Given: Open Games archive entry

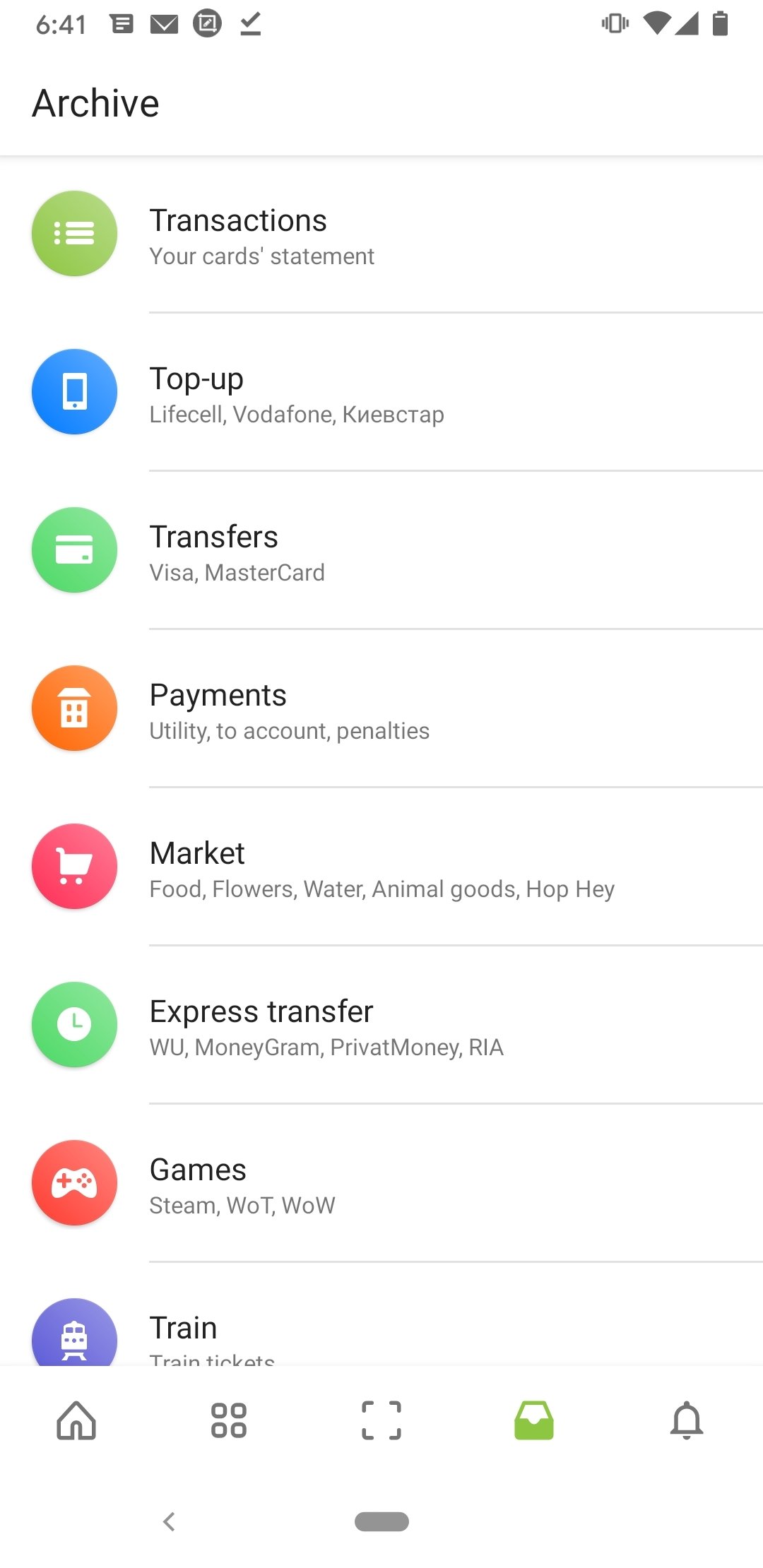Looking at the screenshot, I should coord(381,1184).
